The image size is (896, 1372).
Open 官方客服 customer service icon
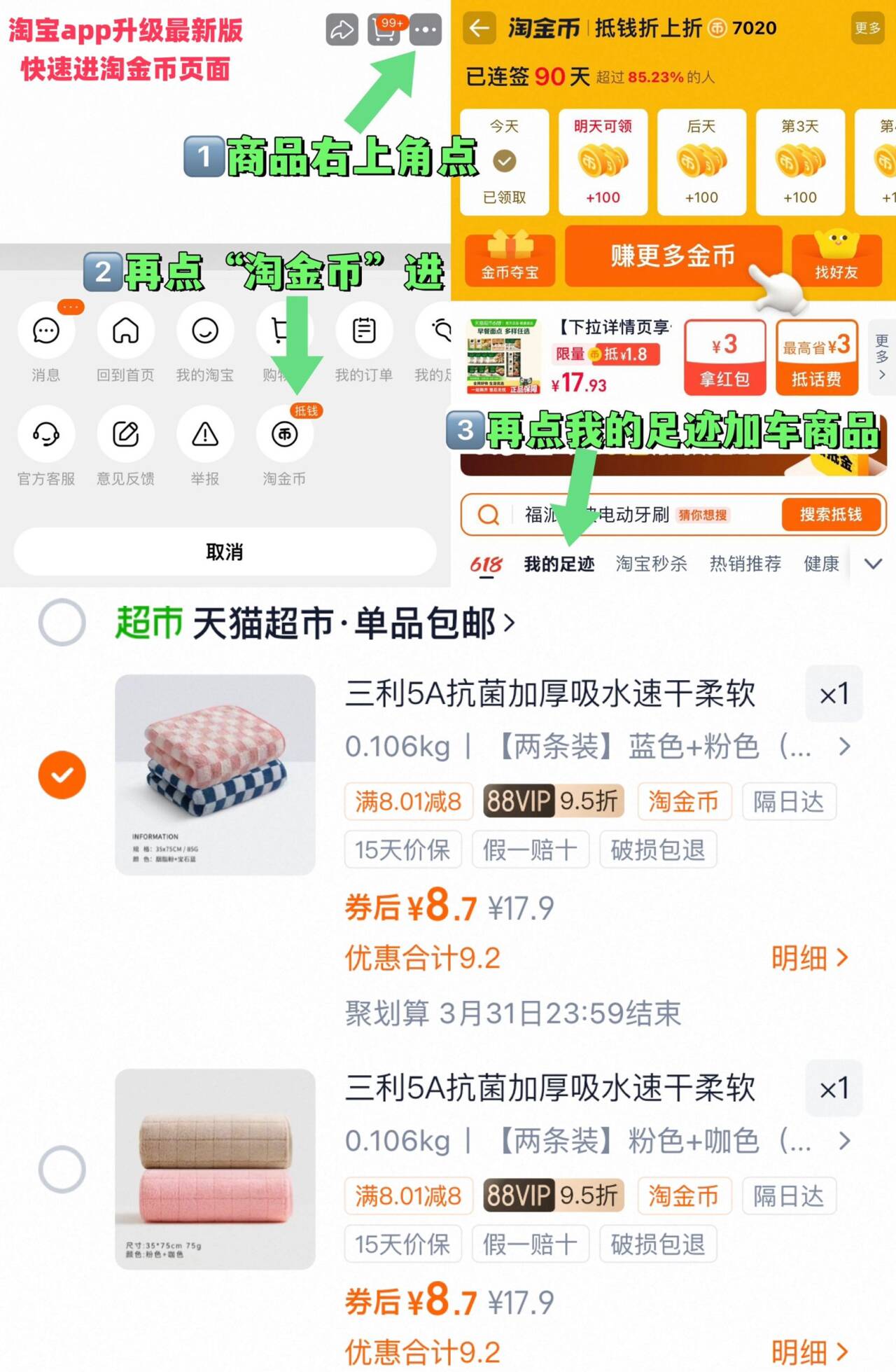(45, 434)
